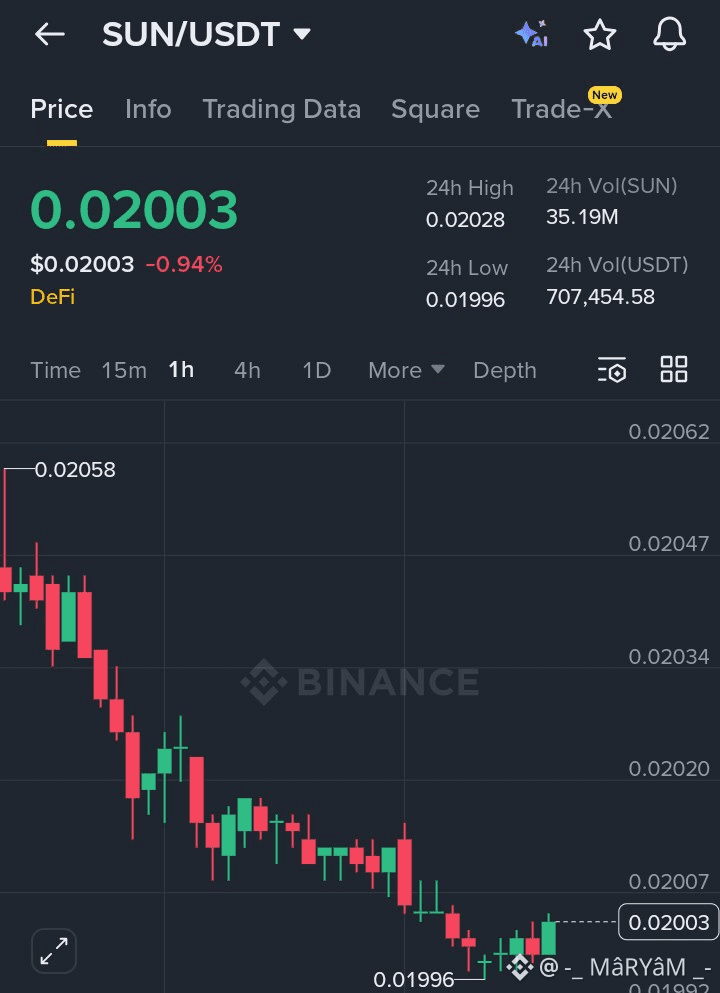Viewport: 720px width, 993px height.
Task: Open chart indicator settings
Action: tap(612, 370)
